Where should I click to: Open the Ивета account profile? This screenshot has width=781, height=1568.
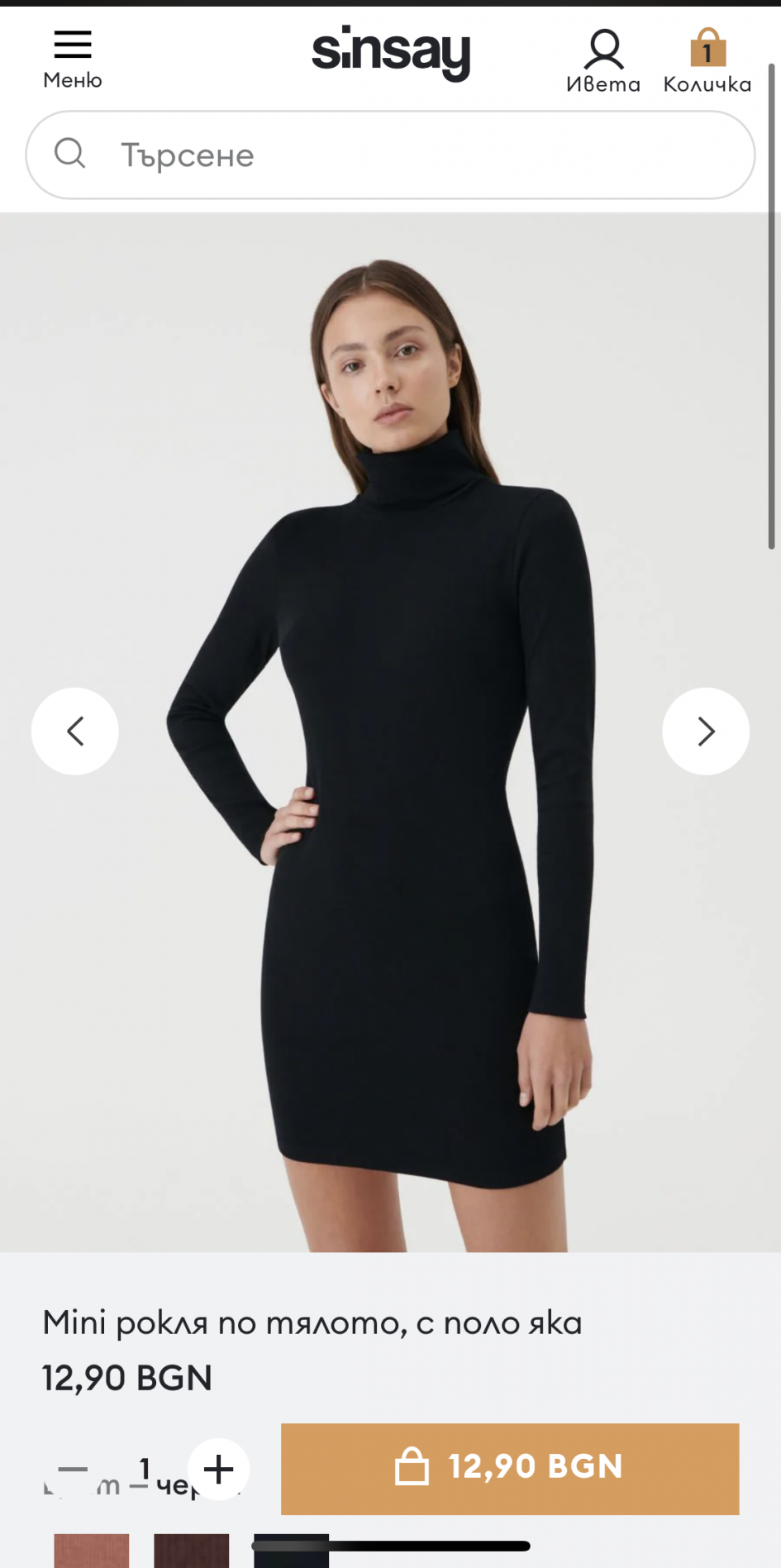click(x=603, y=61)
